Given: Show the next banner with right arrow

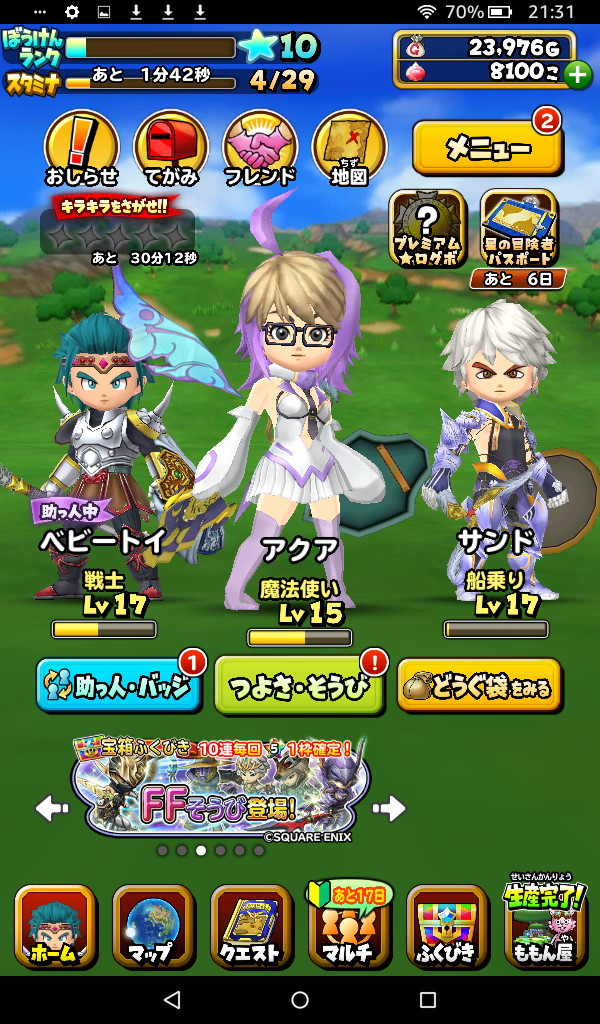Looking at the screenshot, I should tap(389, 808).
